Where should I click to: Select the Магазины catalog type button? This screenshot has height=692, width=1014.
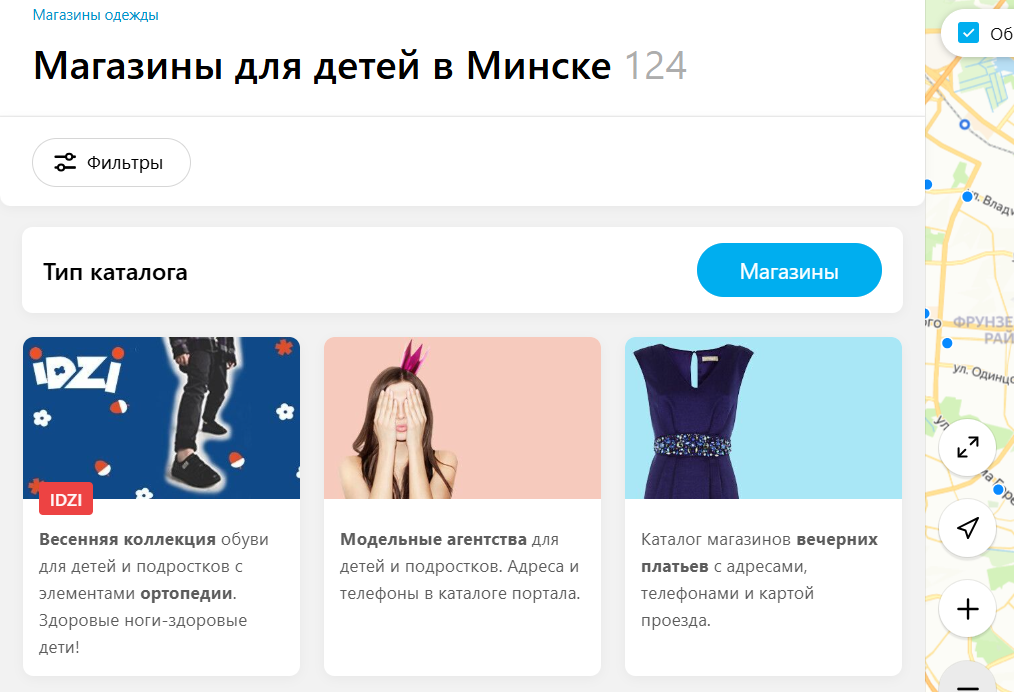click(x=788, y=271)
